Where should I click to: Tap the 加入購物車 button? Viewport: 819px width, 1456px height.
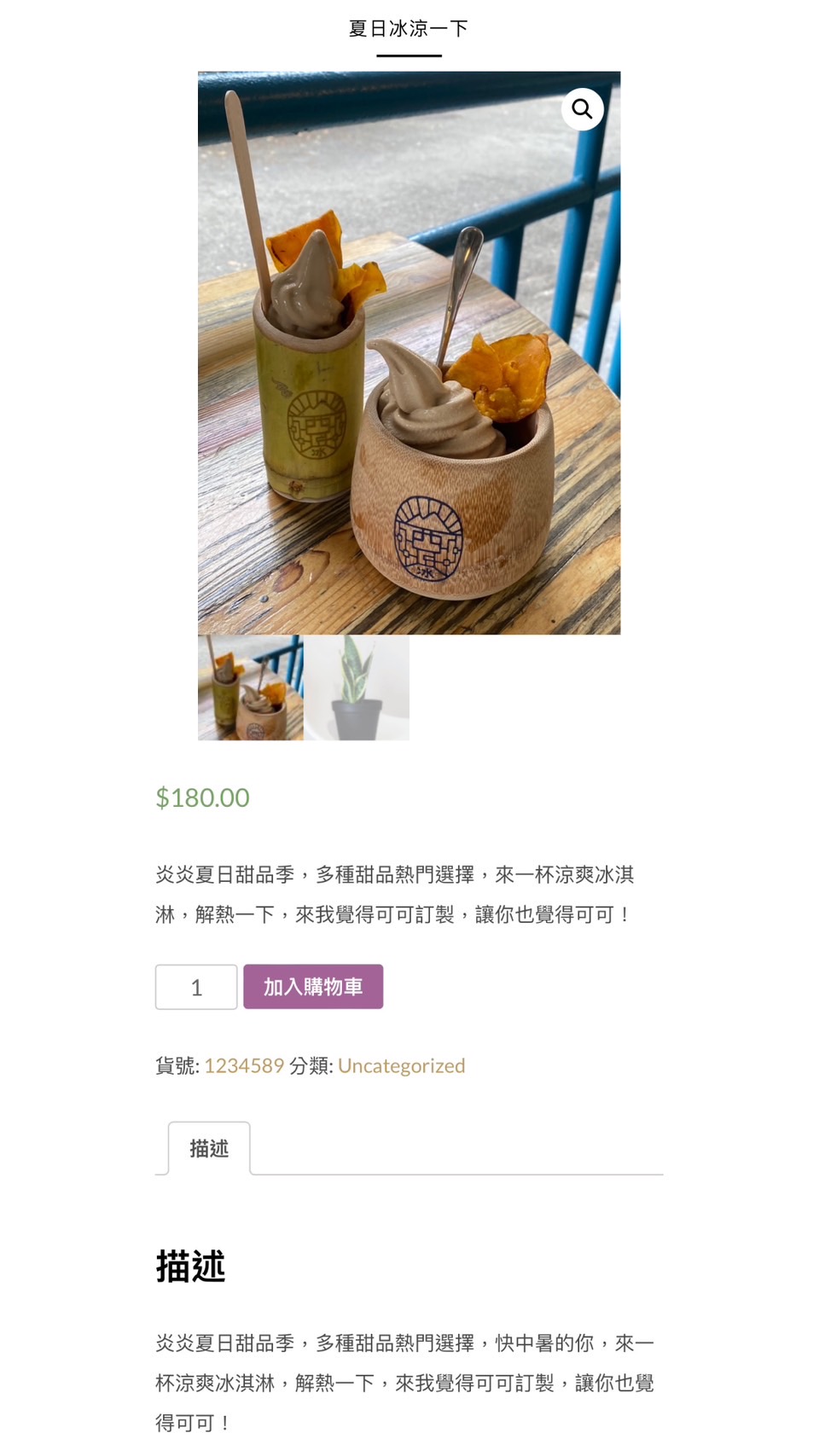coord(313,987)
